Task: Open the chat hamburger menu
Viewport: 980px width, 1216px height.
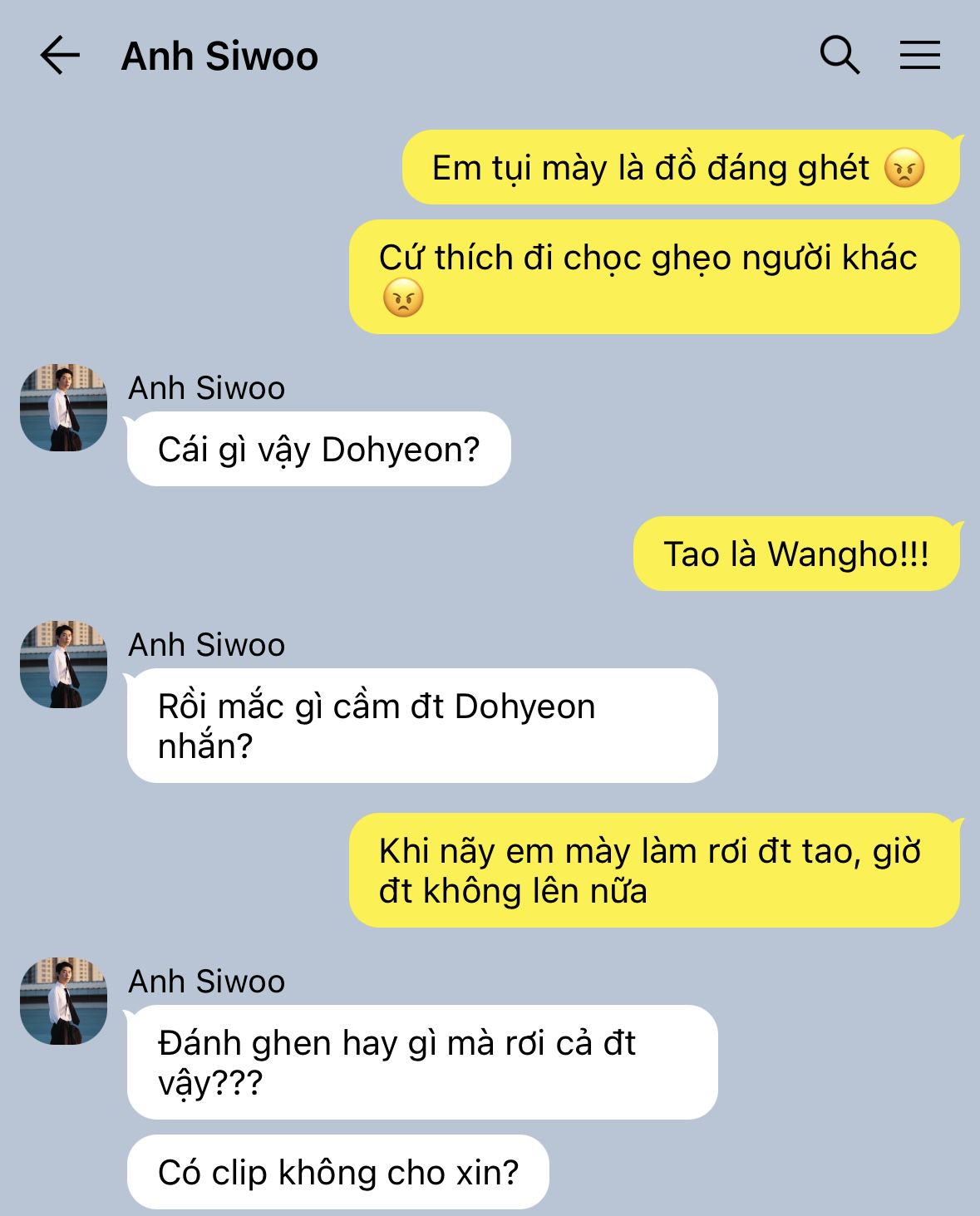Action: pyautogui.click(x=919, y=56)
